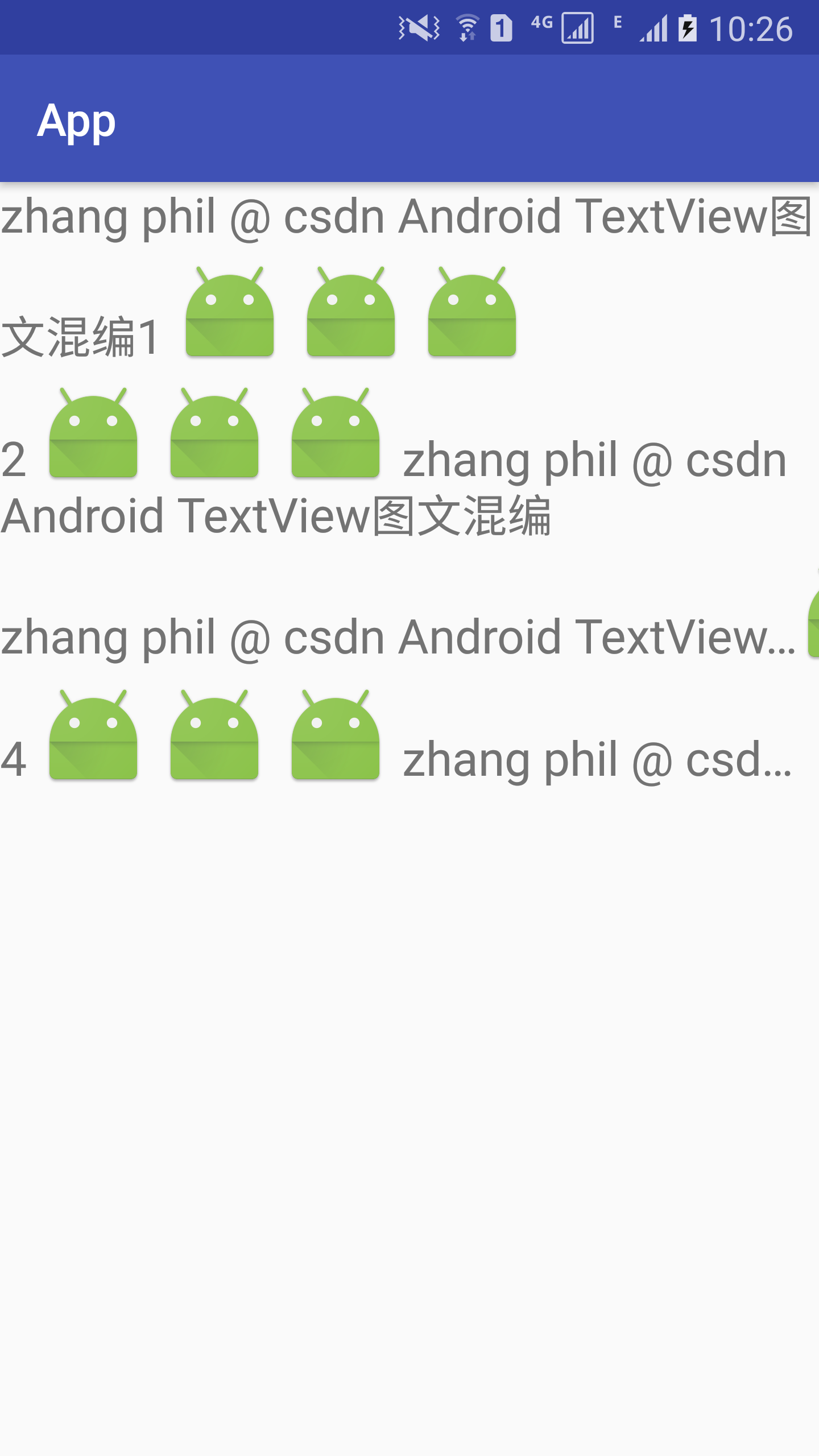Image resolution: width=819 pixels, height=1456 pixels.
Task: Select the third Android robot in row 4
Action: pyautogui.click(x=336, y=739)
